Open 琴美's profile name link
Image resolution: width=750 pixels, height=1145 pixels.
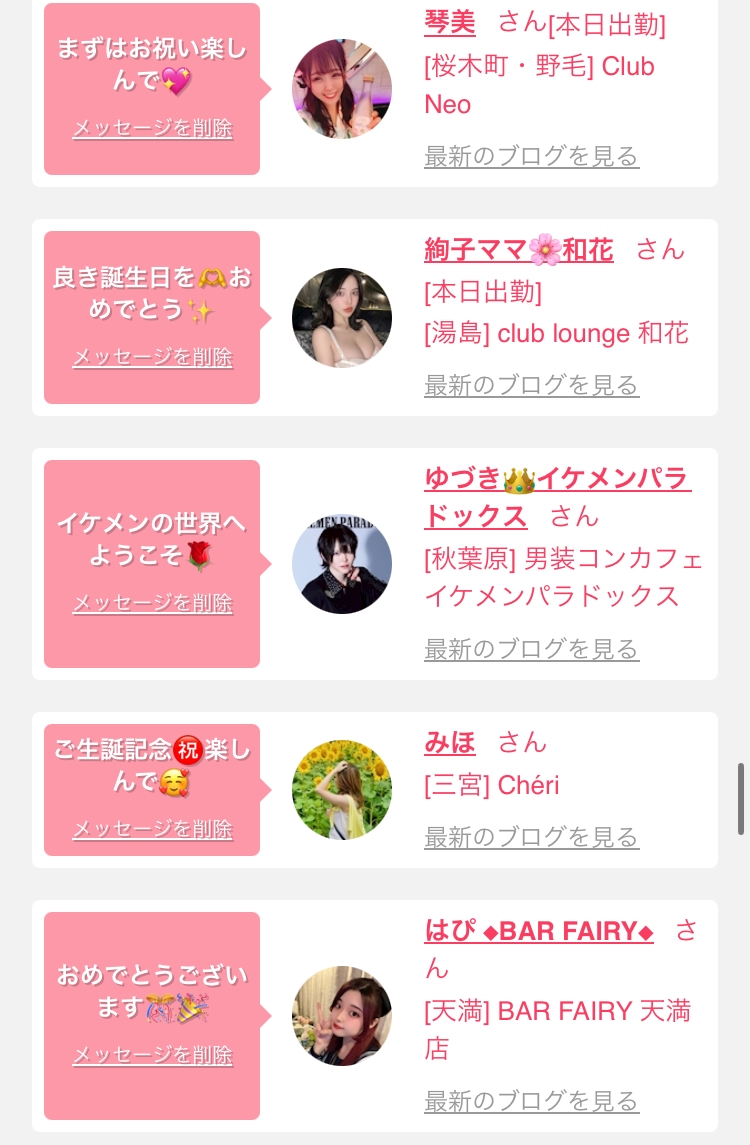(x=450, y=23)
